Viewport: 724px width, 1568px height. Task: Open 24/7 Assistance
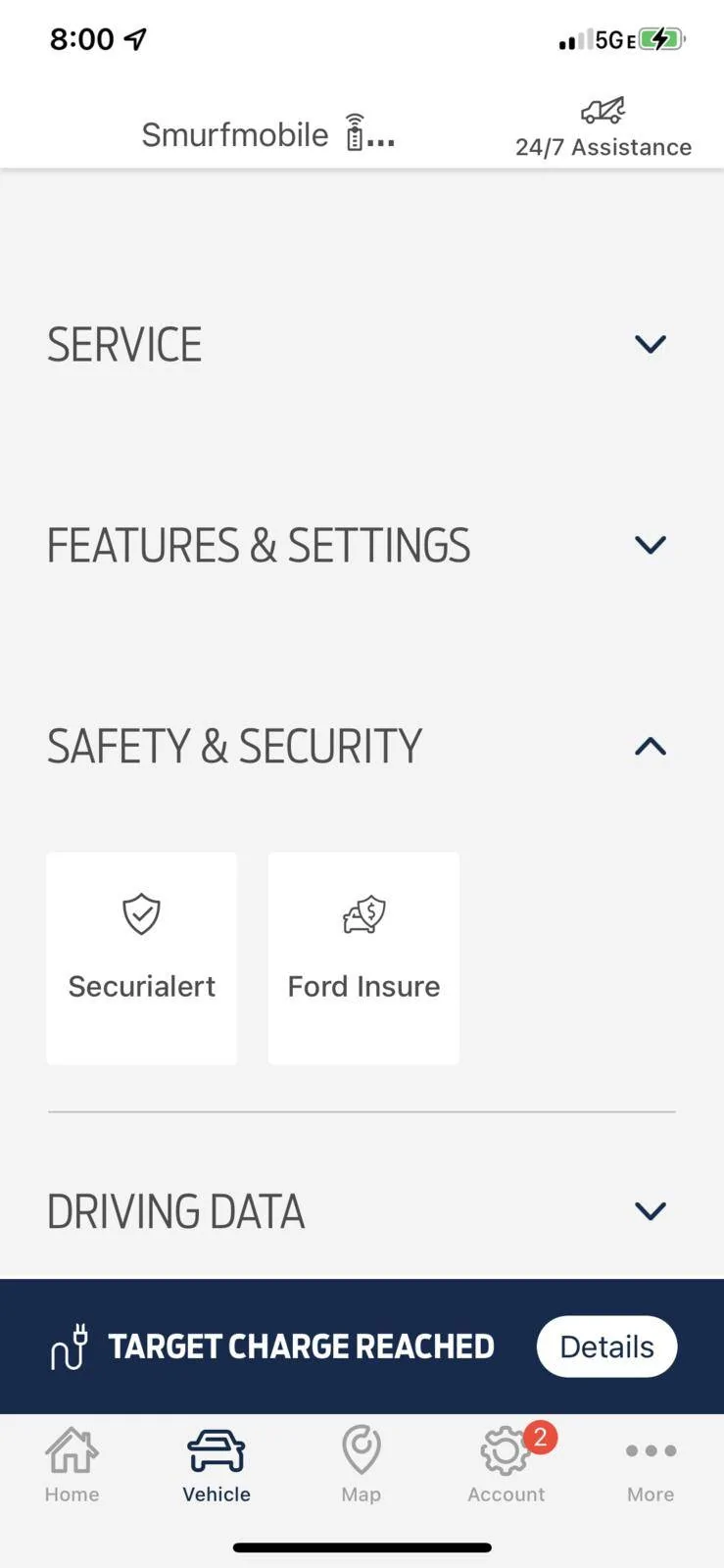coord(603,127)
